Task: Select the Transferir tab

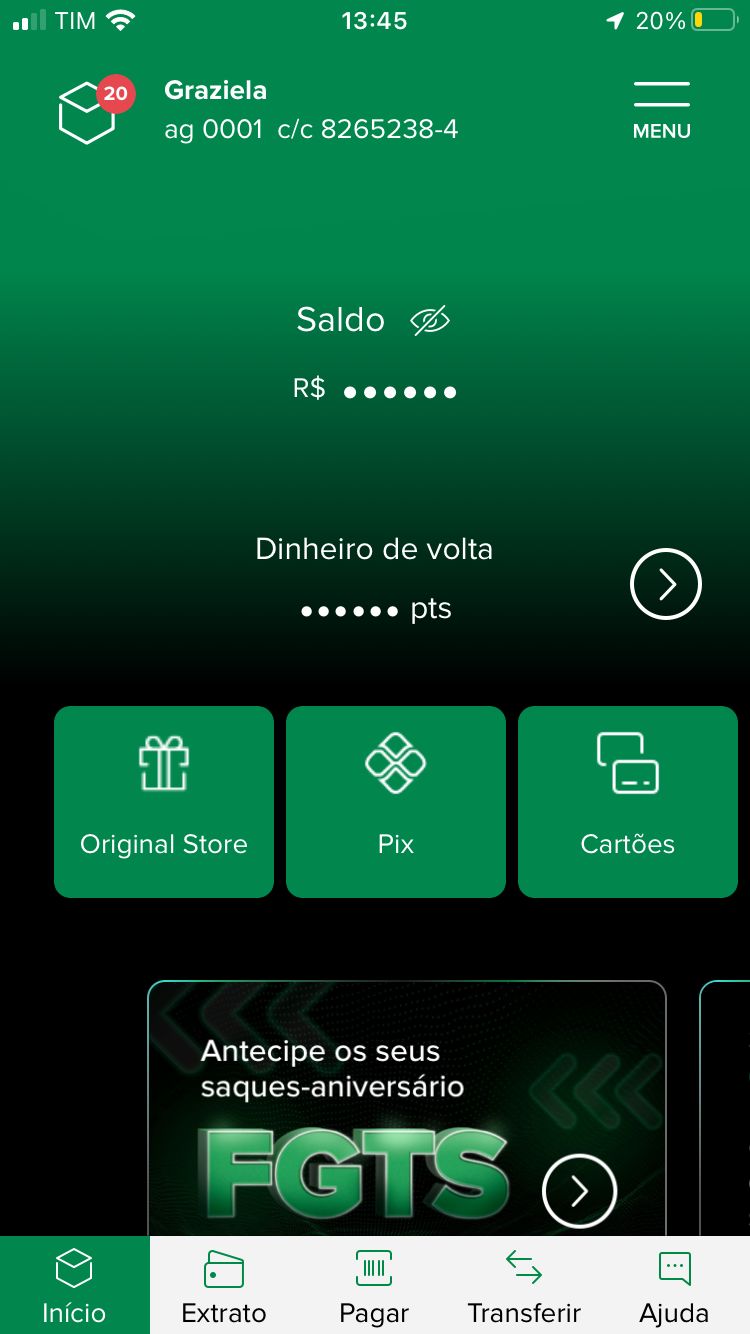Action: 524,1286
